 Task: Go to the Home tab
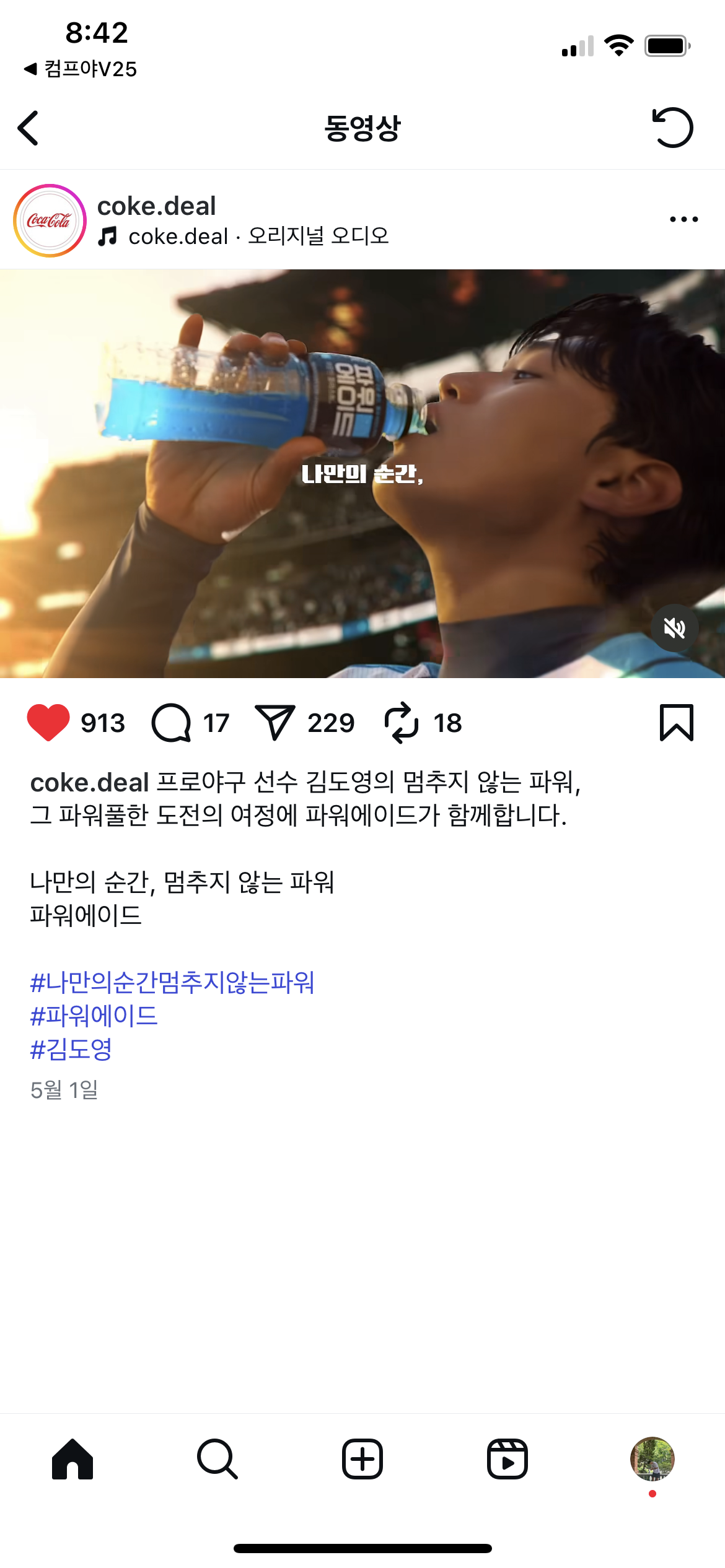pos(72,1459)
